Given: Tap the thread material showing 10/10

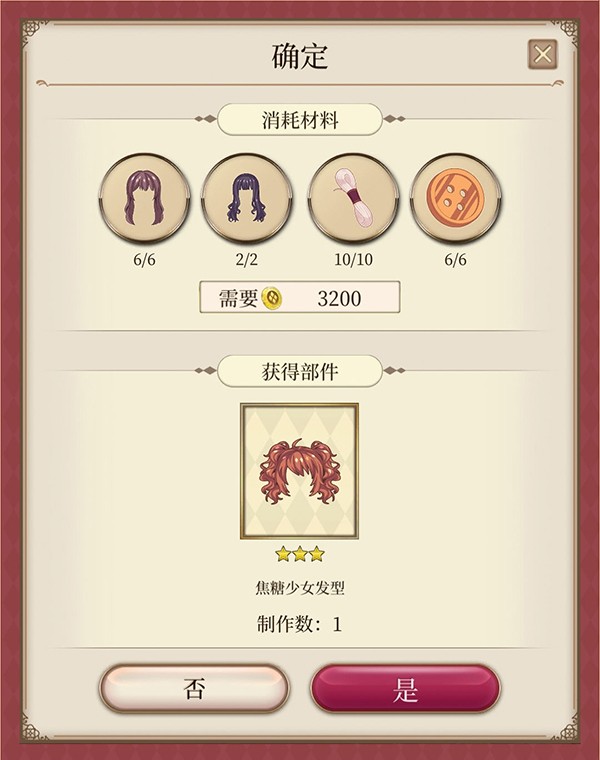Looking at the screenshot, I should [x=352, y=197].
